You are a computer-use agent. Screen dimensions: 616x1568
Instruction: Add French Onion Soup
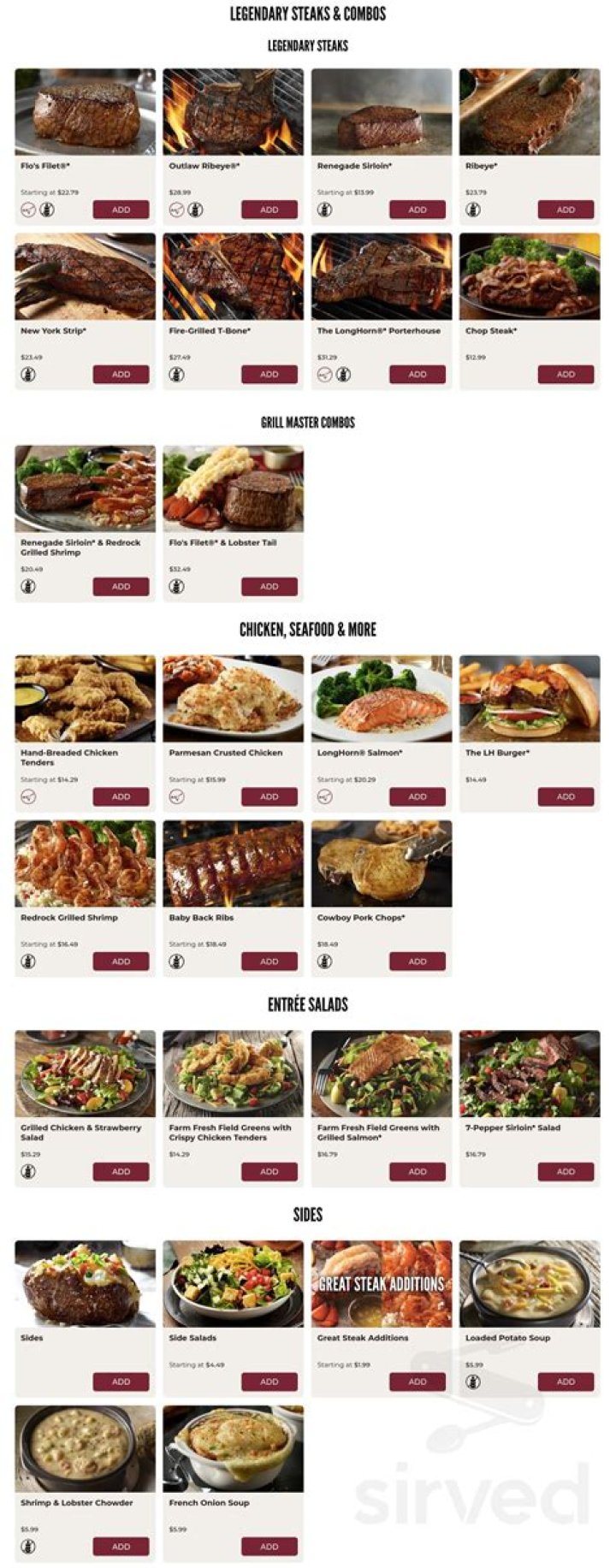tap(269, 1546)
